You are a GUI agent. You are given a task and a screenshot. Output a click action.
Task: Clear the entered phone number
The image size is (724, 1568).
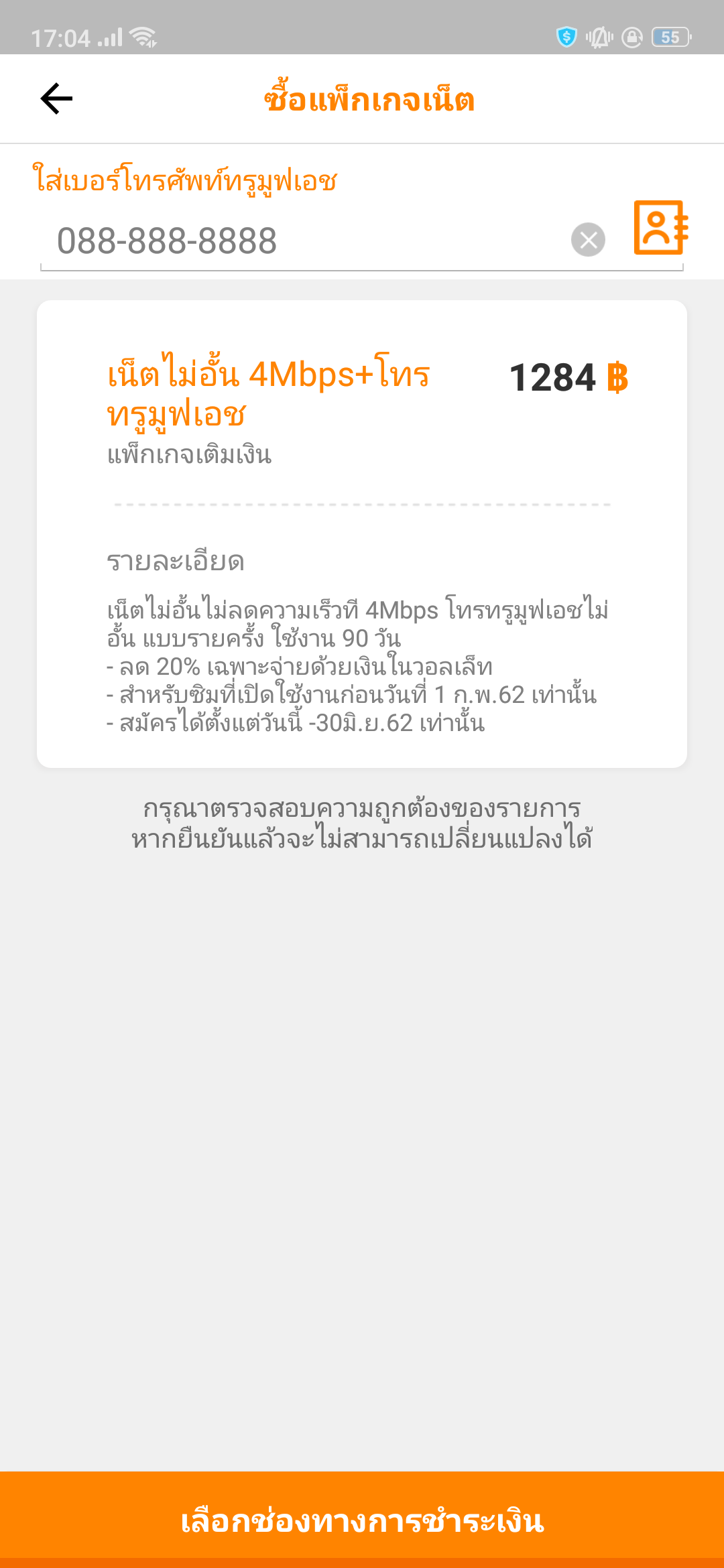coord(588,240)
